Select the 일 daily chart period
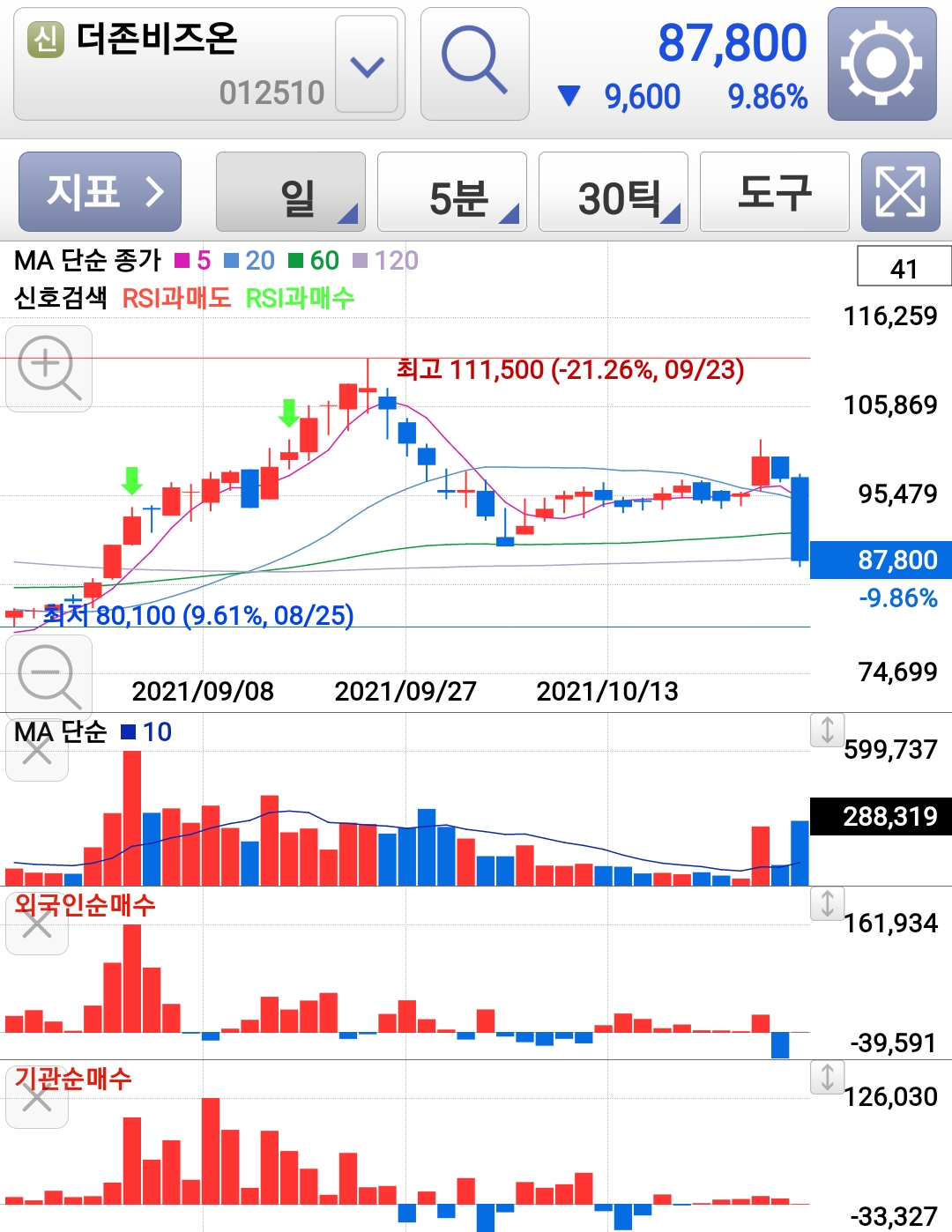Screen dimensions: 952x1232 291,192
